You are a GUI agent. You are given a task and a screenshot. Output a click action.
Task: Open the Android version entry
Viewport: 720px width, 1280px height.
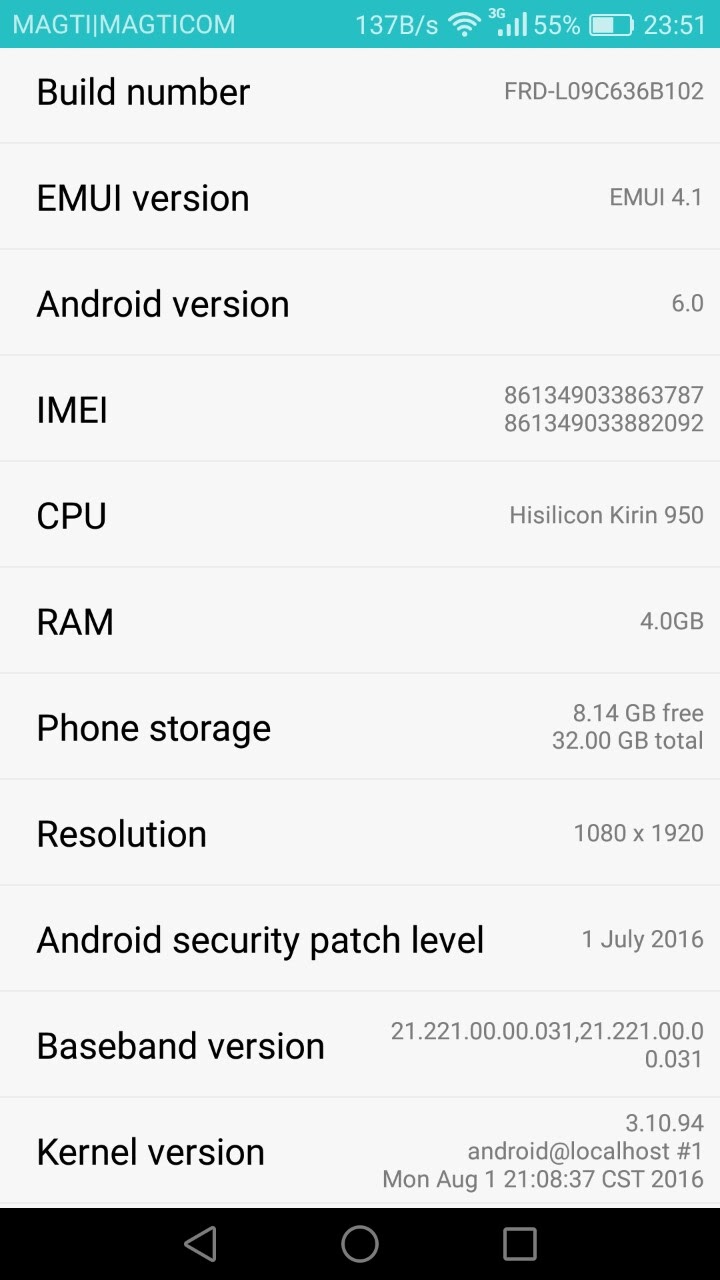coord(360,303)
